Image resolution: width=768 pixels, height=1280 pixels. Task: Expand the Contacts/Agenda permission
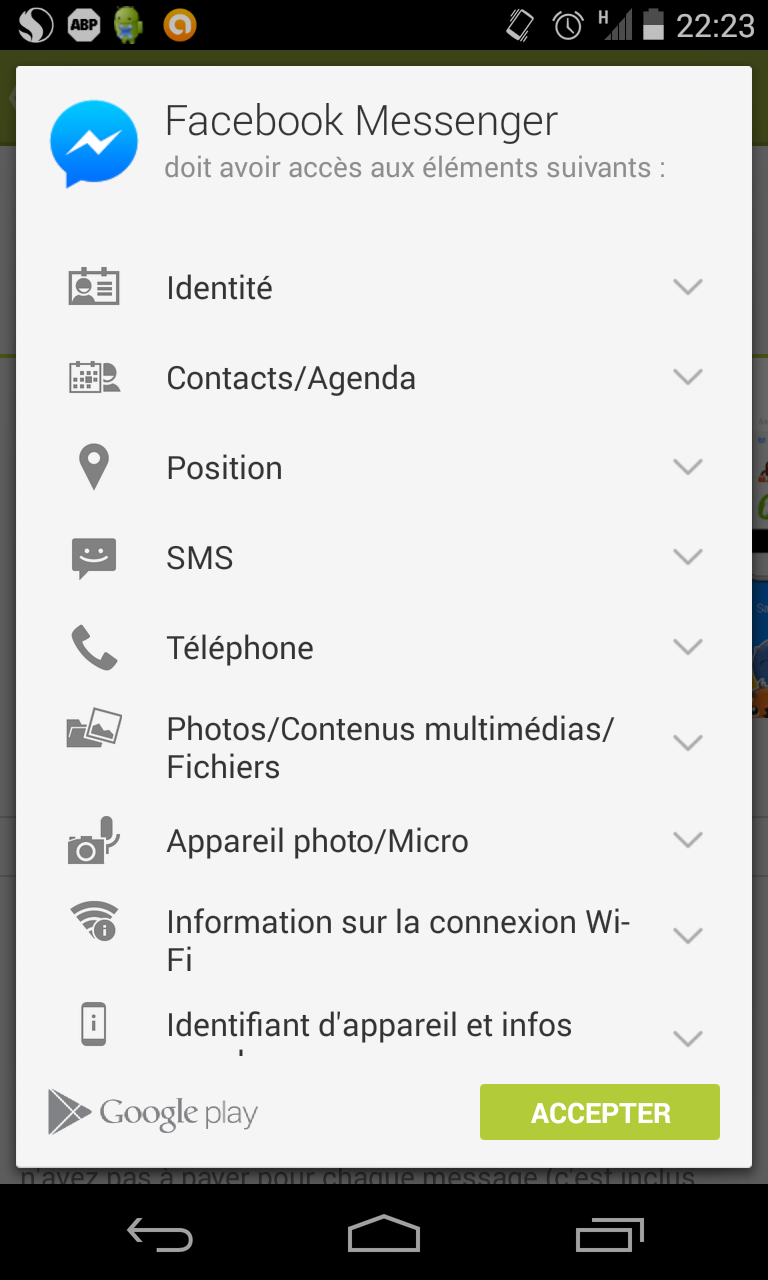384,378
